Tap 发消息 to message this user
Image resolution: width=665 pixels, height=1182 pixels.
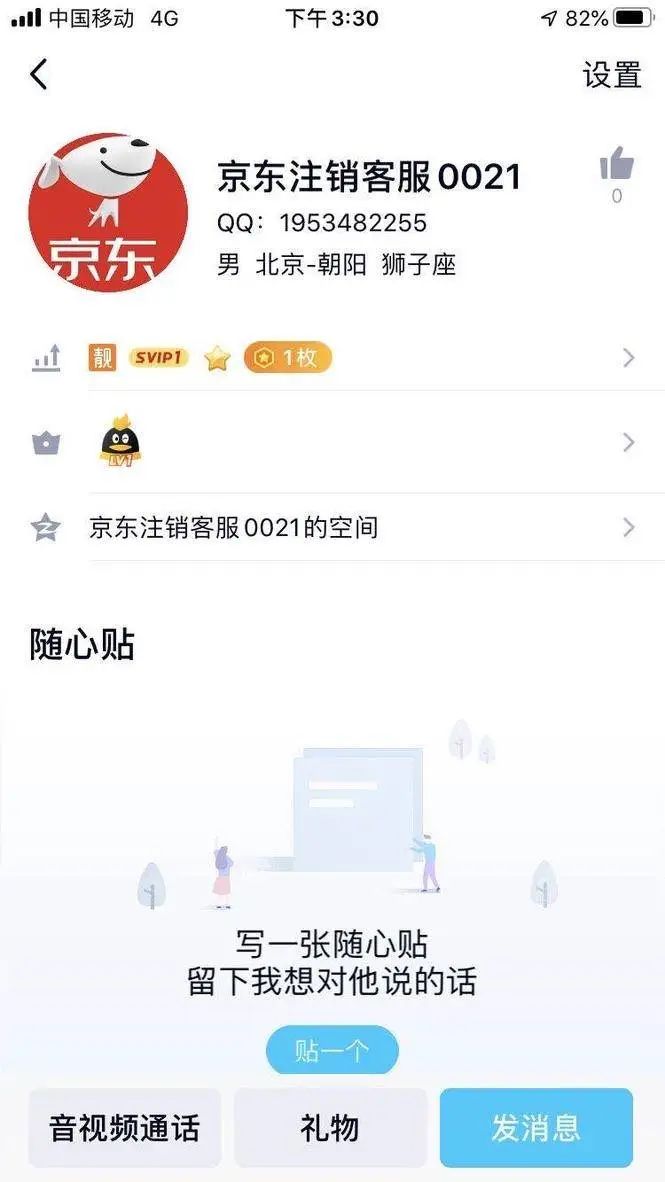click(536, 1128)
